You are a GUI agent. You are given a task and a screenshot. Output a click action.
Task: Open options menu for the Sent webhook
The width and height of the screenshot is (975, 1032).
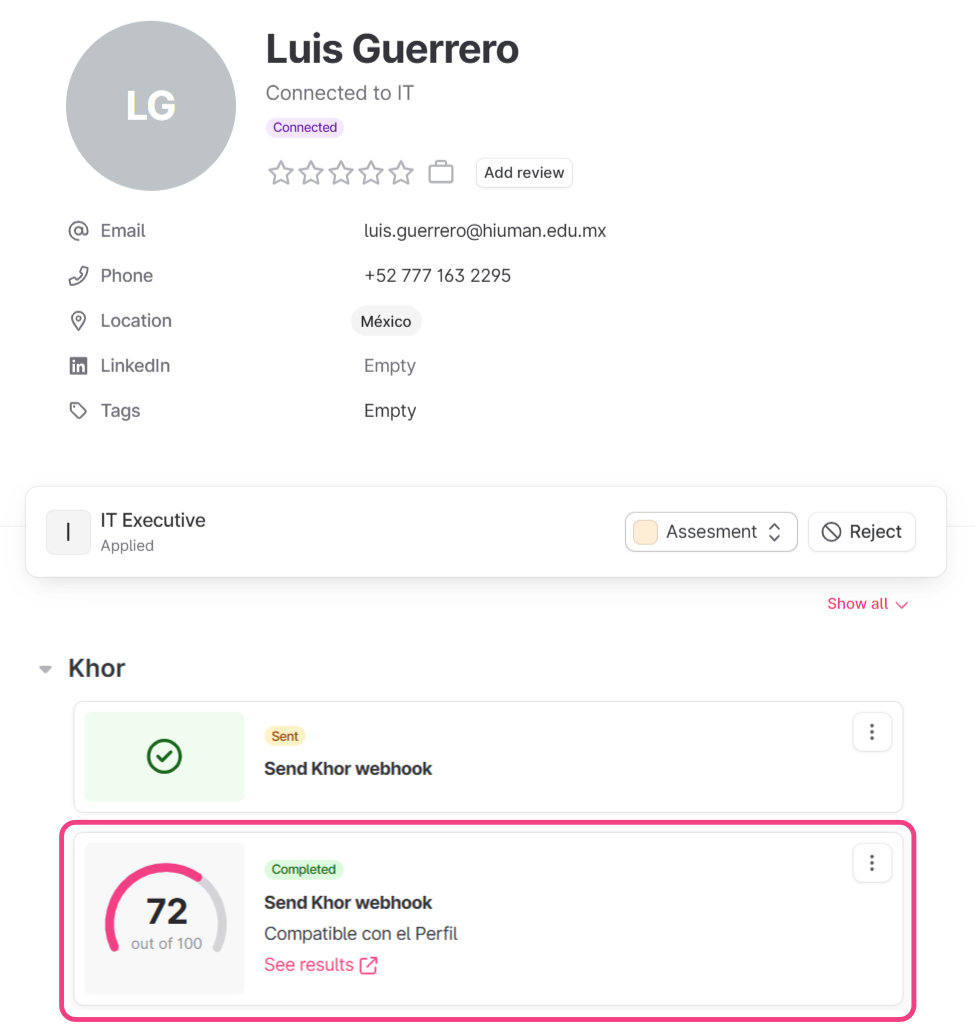(x=871, y=733)
